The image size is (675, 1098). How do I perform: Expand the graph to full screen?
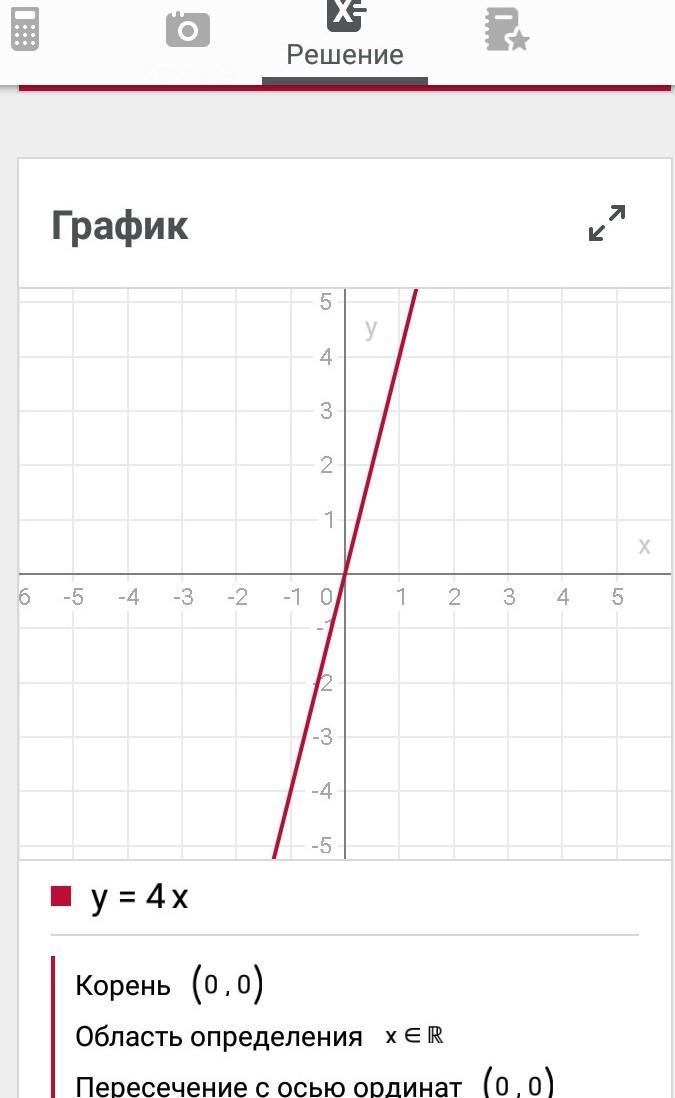pyautogui.click(x=607, y=223)
